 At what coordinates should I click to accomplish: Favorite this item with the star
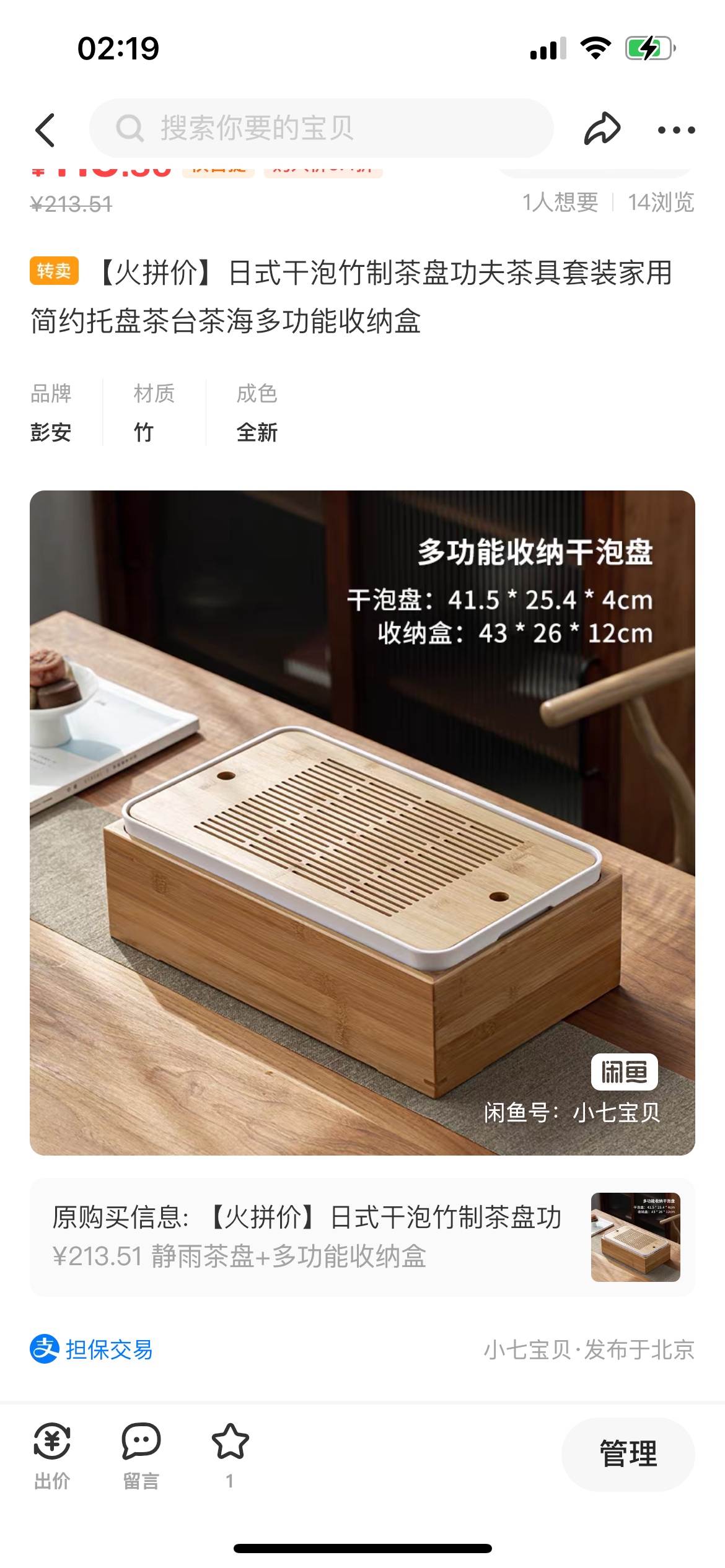pyautogui.click(x=230, y=1444)
